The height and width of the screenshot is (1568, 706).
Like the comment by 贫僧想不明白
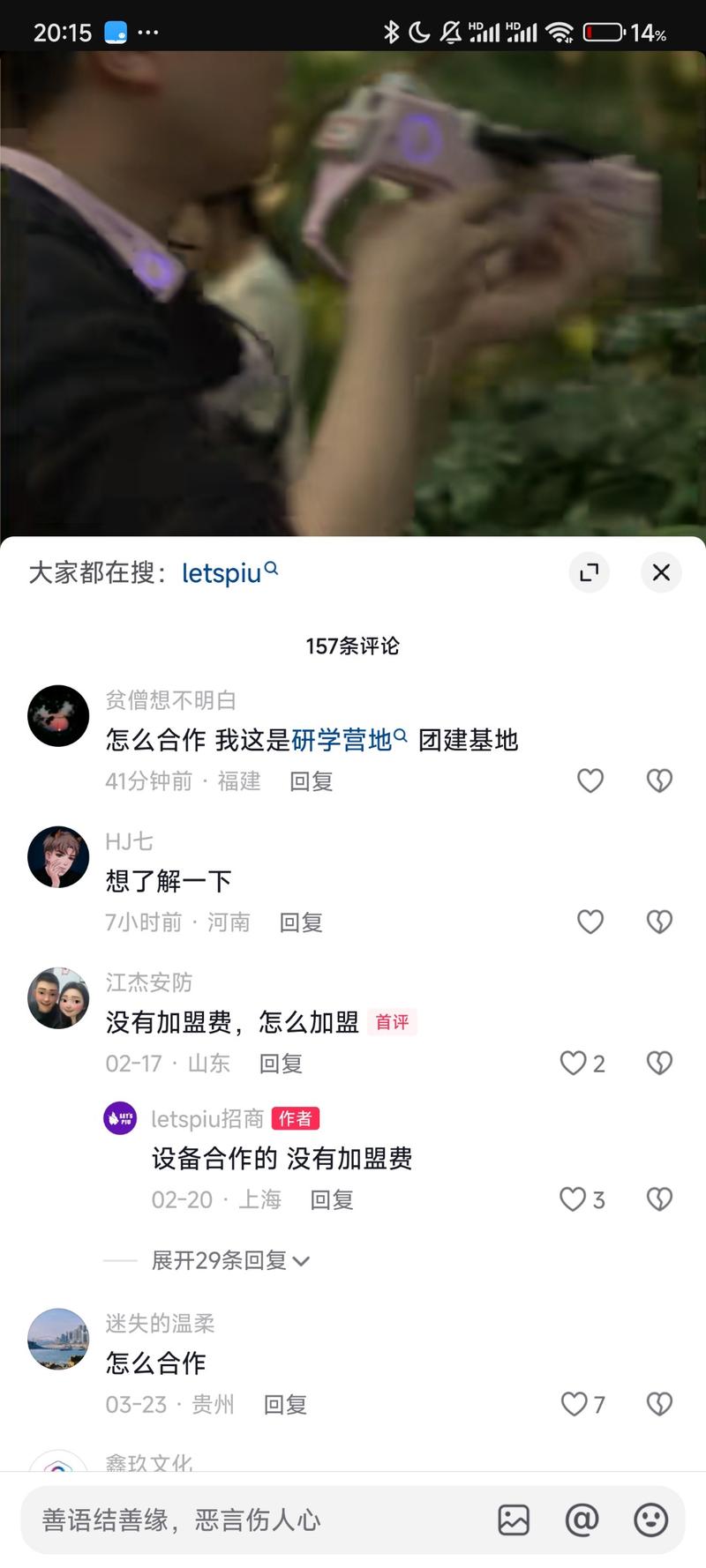coord(590,780)
